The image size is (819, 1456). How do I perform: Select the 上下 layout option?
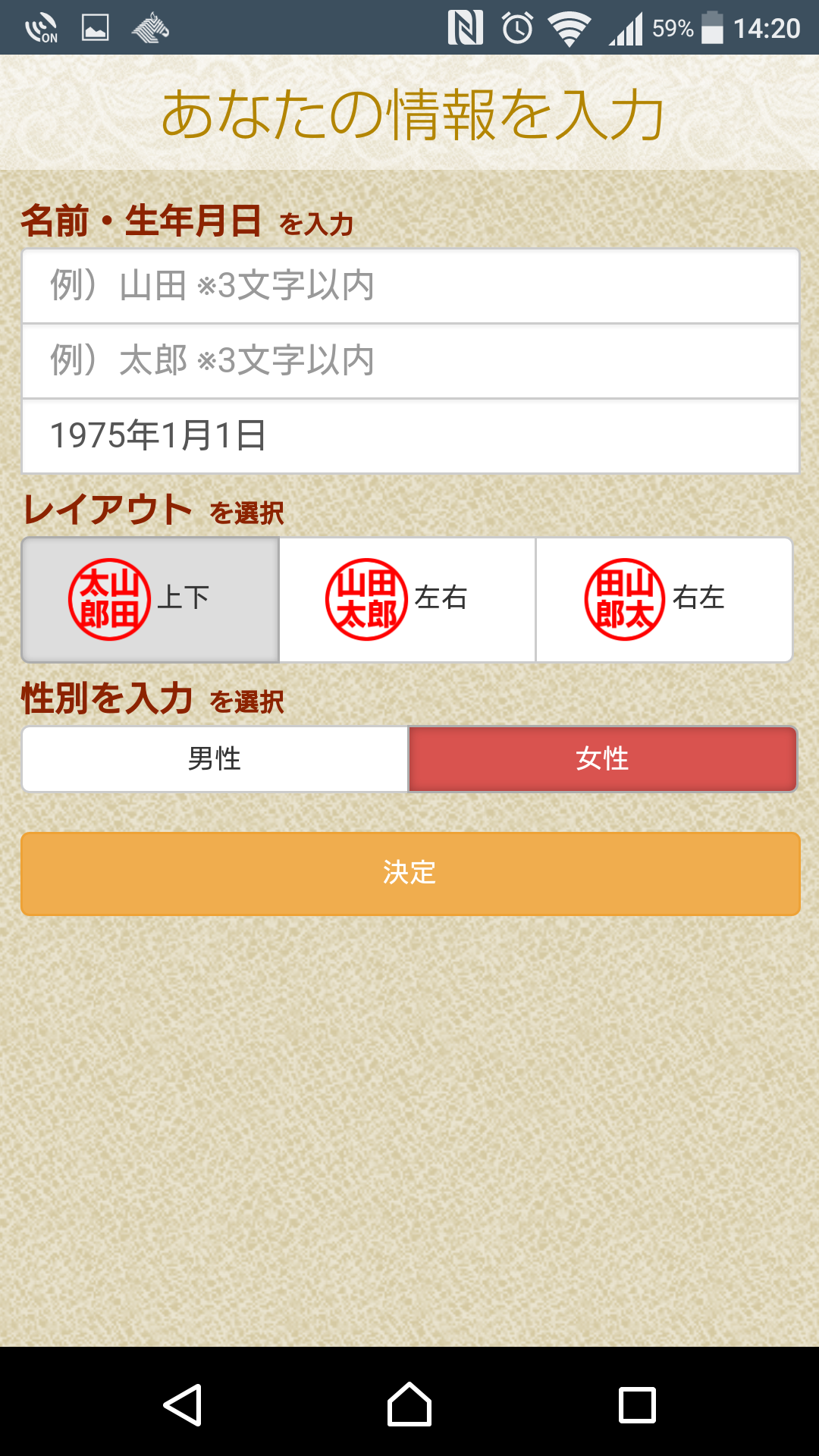[x=150, y=600]
